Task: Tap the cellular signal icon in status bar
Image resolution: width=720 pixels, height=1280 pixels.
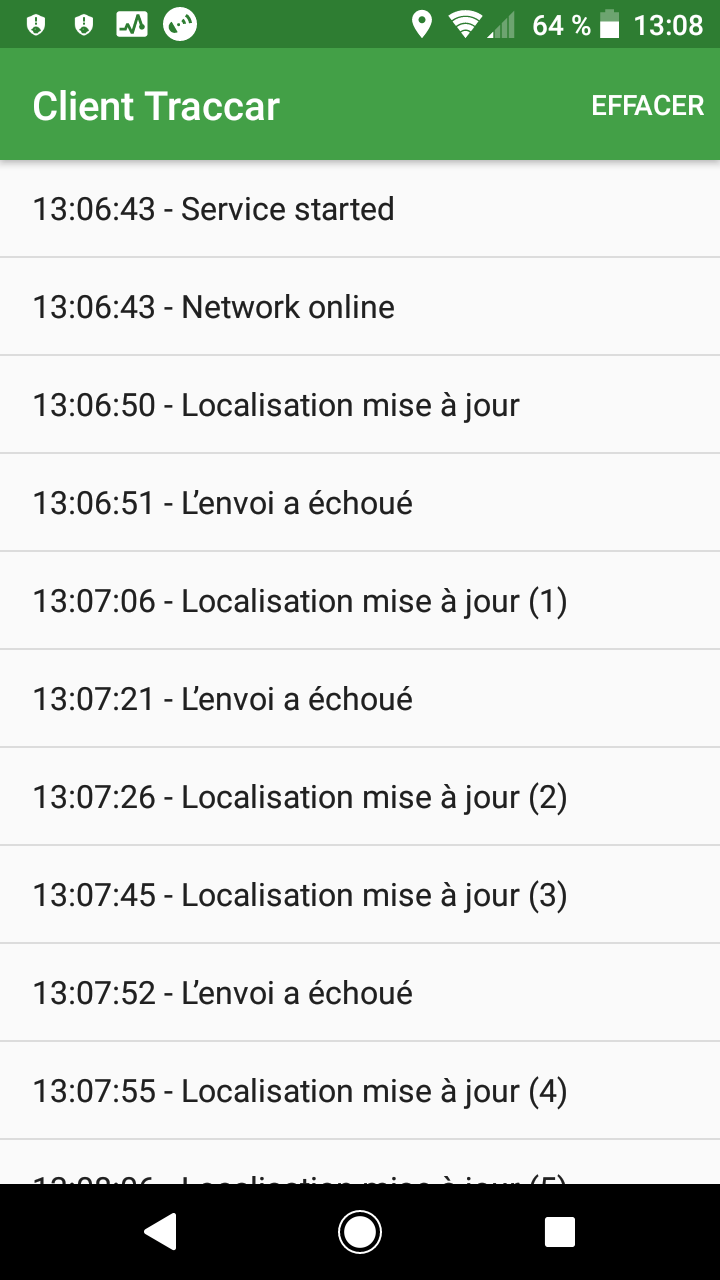Action: point(503,24)
